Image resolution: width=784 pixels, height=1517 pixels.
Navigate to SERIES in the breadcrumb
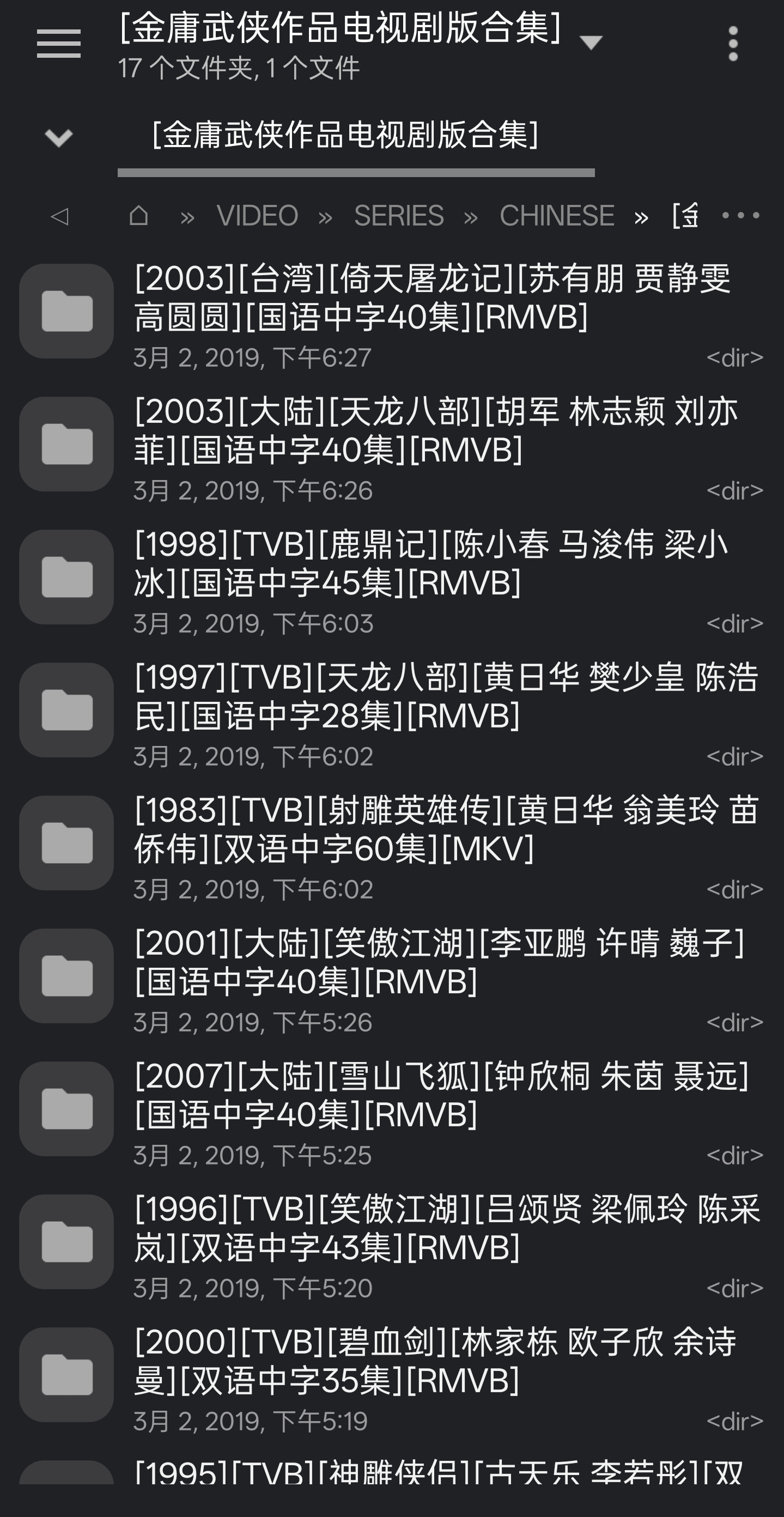399,216
